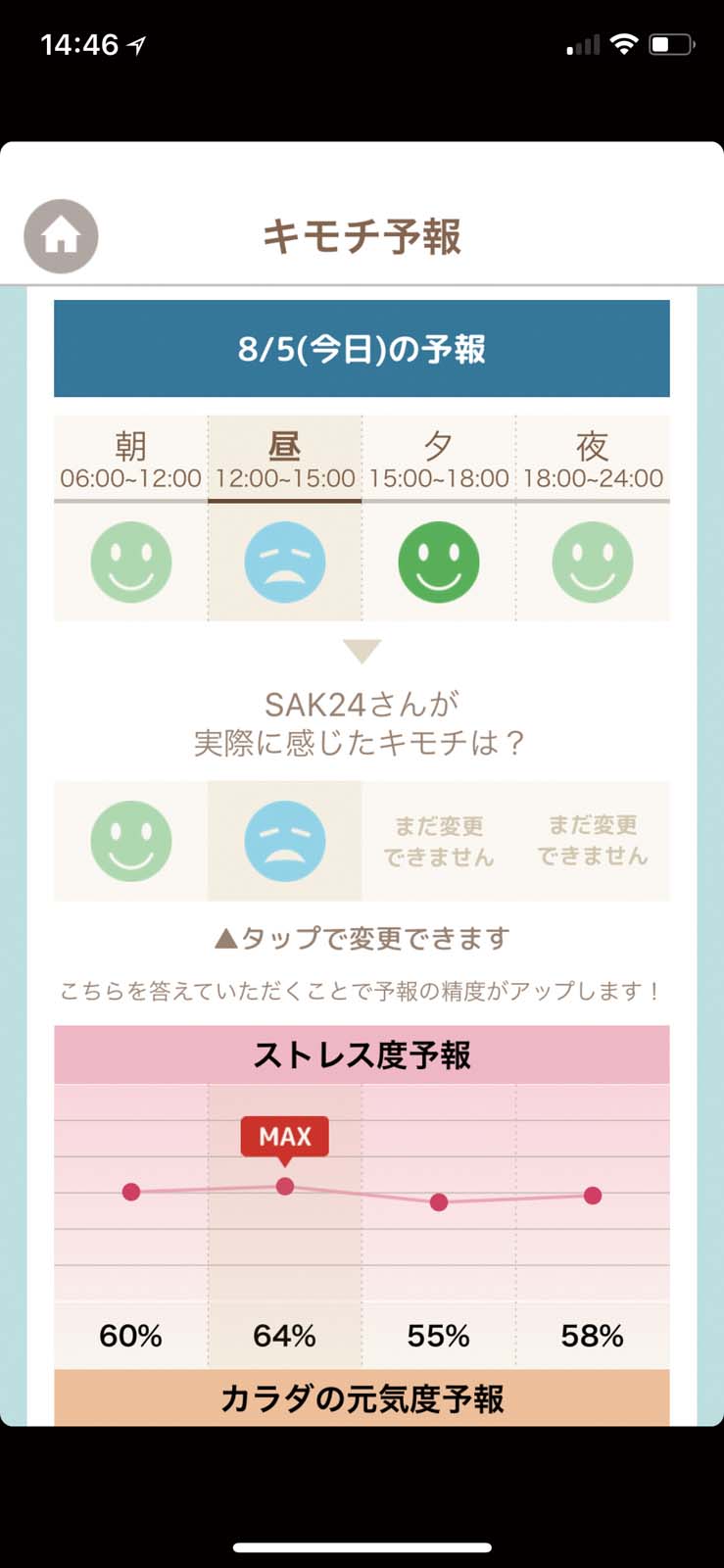The width and height of the screenshot is (724, 1568).
Task: Switch to the 夜 18:00~24:00 slot
Action: (x=593, y=460)
